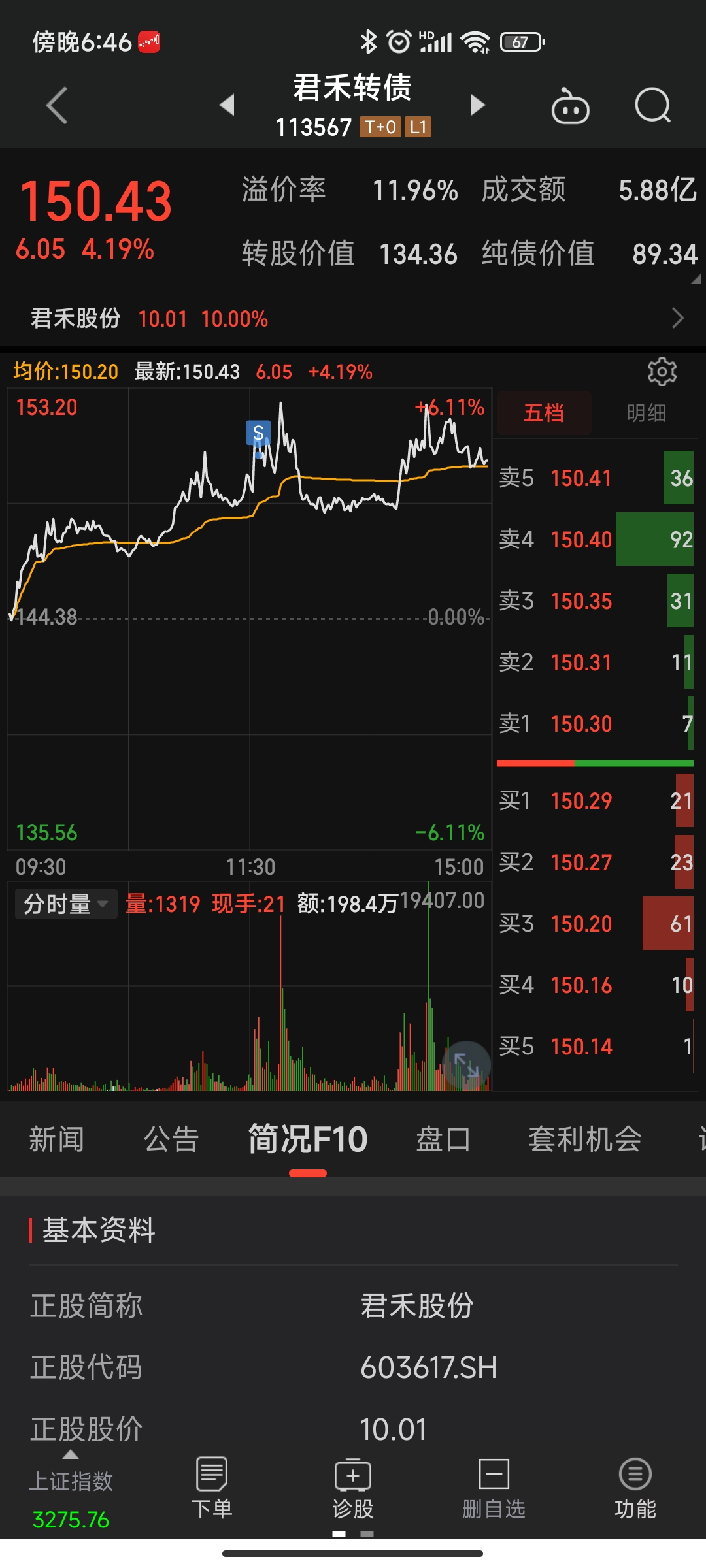This screenshot has height=1568, width=706.
Task: Switch to the 明细 tab
Action: (x=646, y=413)
